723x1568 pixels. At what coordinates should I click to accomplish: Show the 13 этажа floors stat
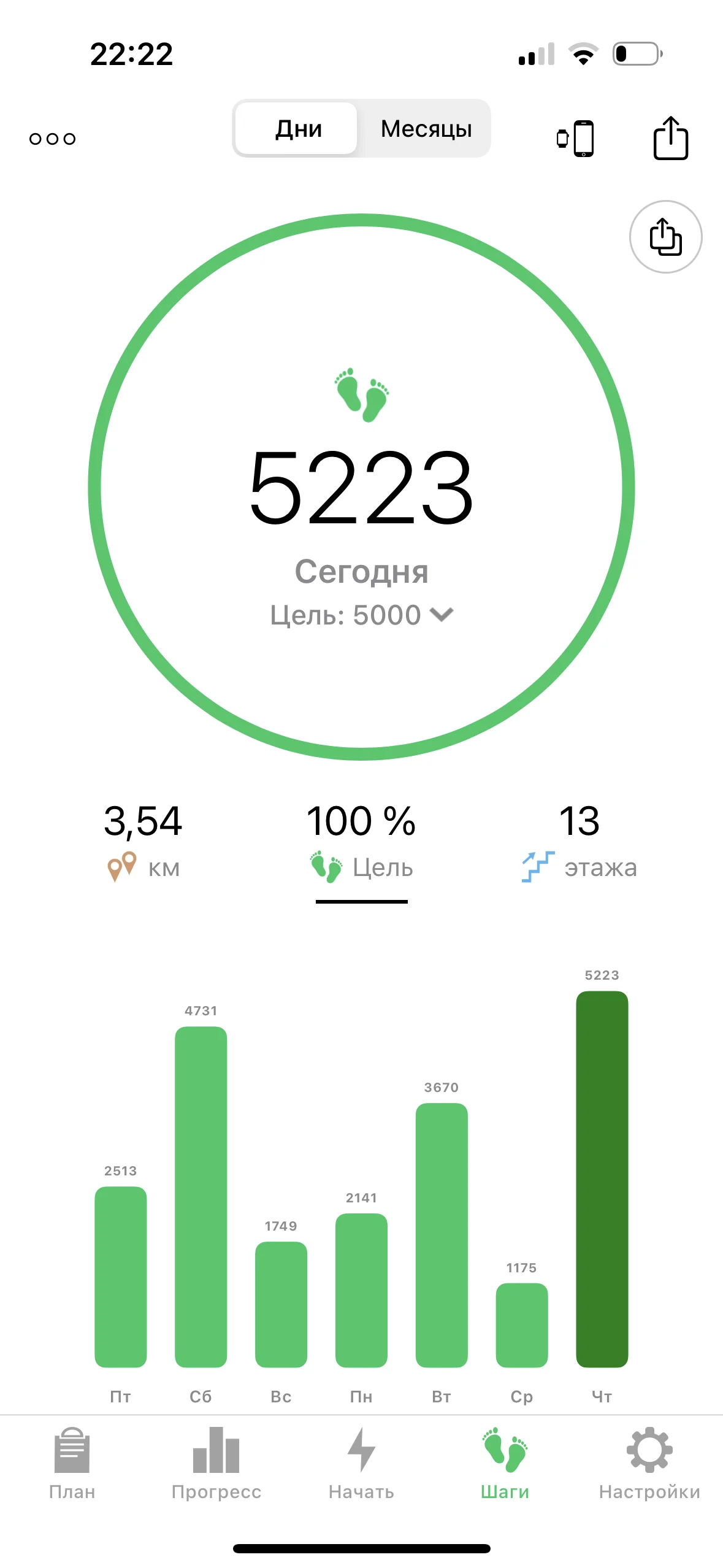(579, 842)
